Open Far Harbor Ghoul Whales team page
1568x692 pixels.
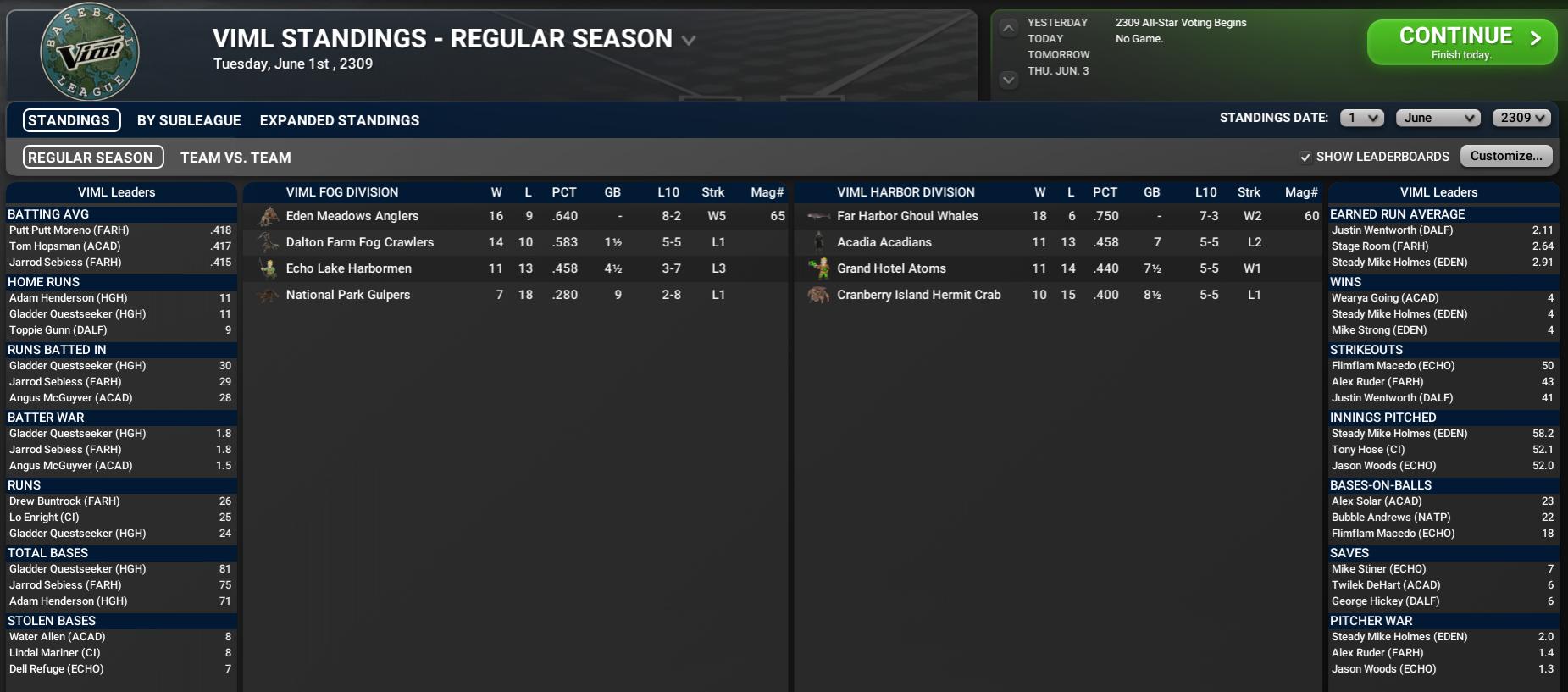907,216
